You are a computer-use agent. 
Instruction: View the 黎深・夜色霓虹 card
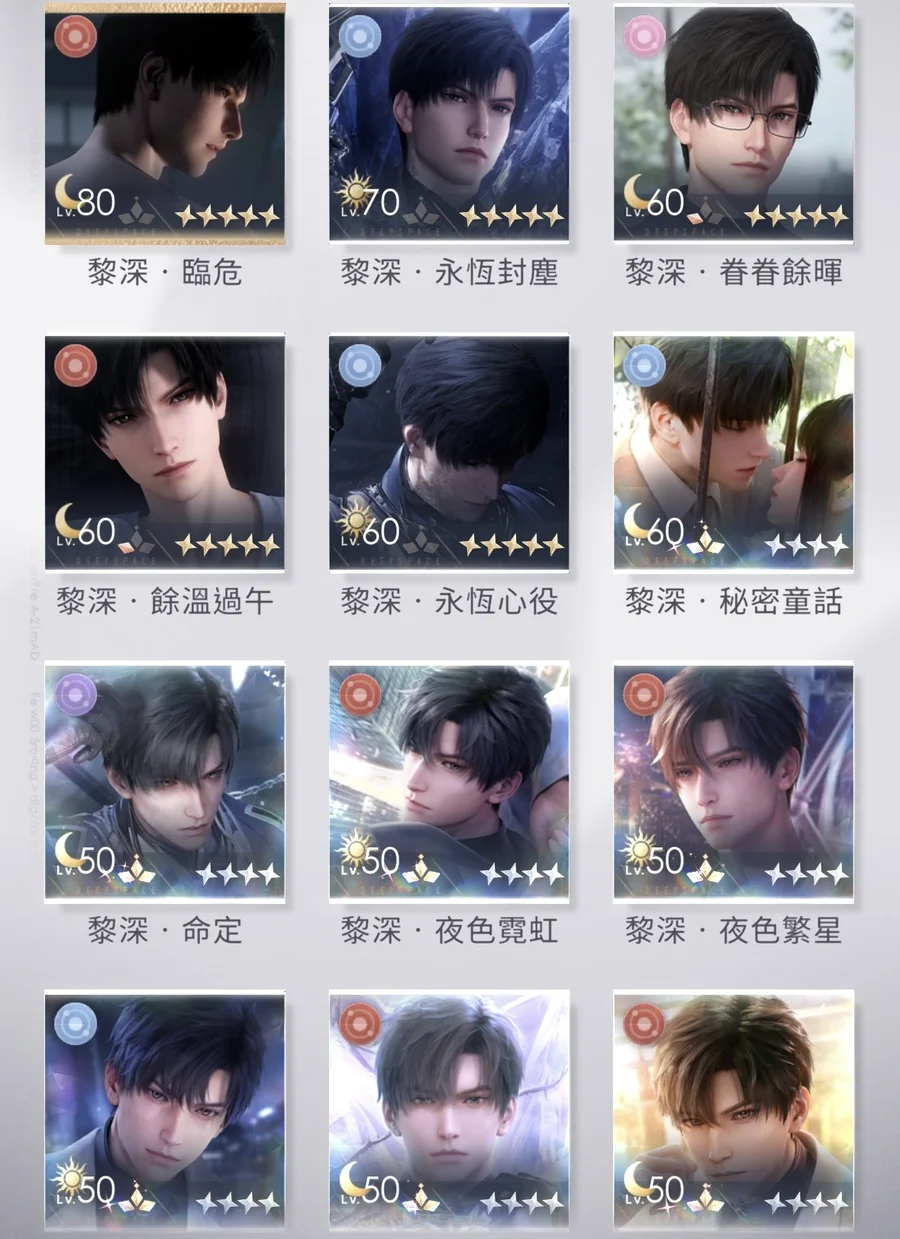coord(449,781)
